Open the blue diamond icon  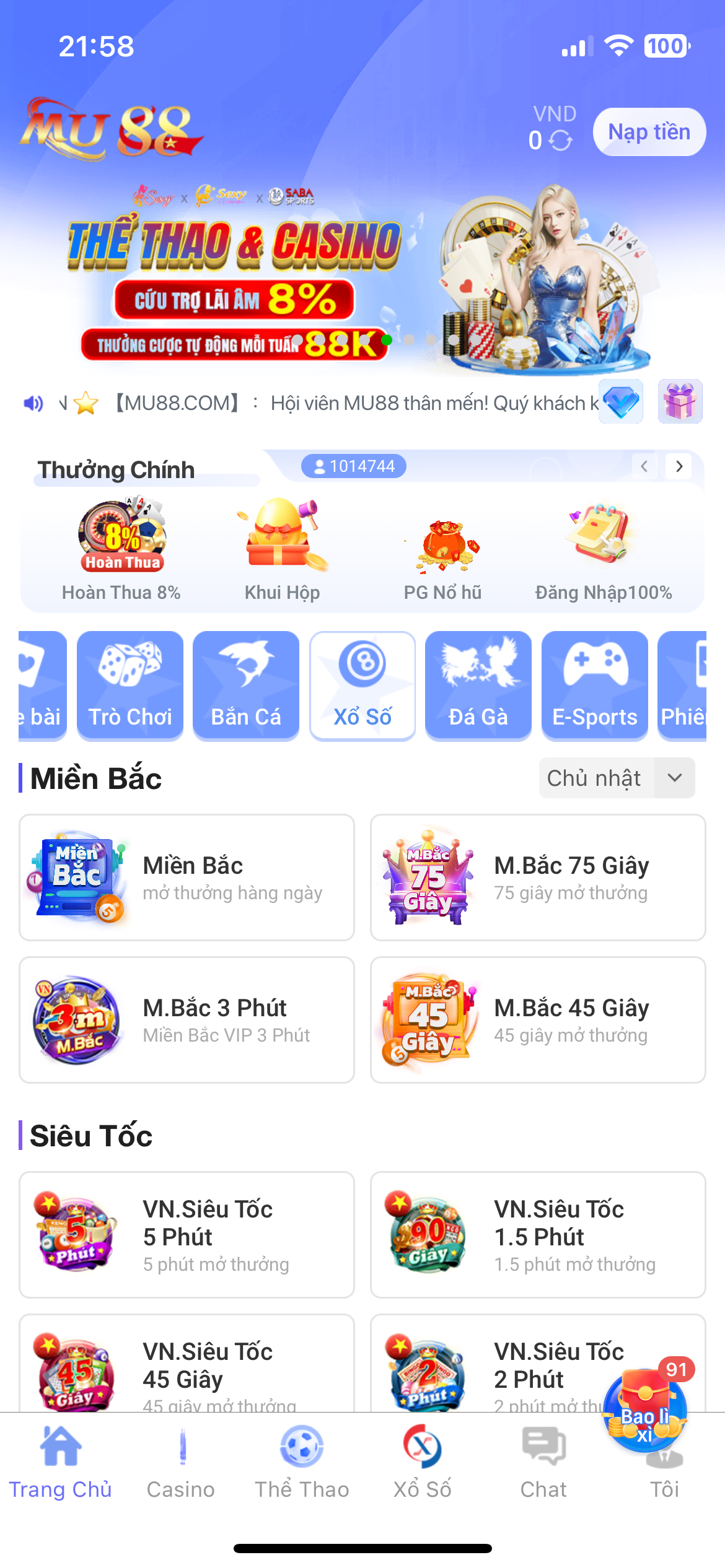click(621, 401)
